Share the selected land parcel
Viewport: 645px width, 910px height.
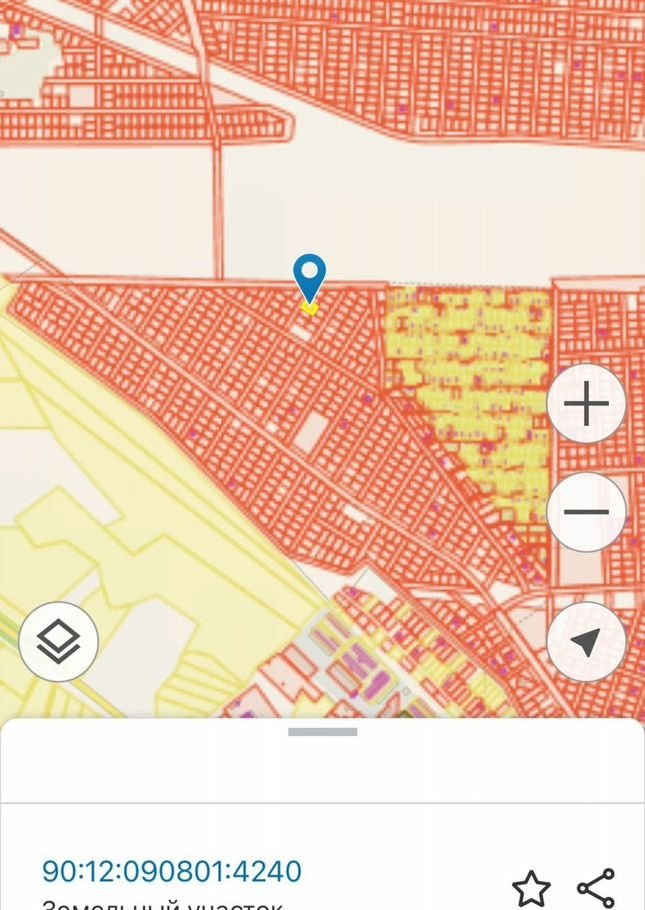pos(596,887)
